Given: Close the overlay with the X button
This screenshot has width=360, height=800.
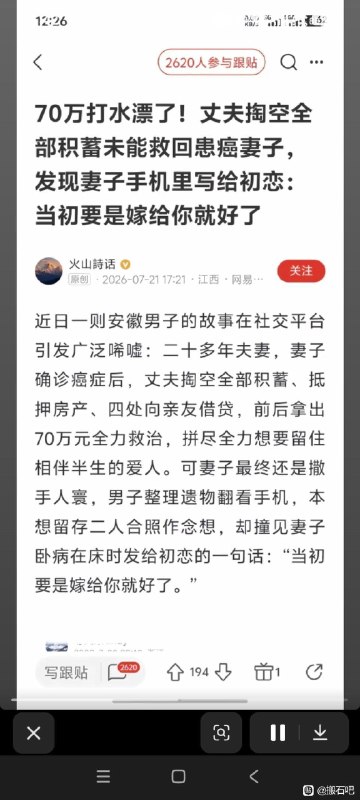Looking at the screenshot, I should (34, 733).
